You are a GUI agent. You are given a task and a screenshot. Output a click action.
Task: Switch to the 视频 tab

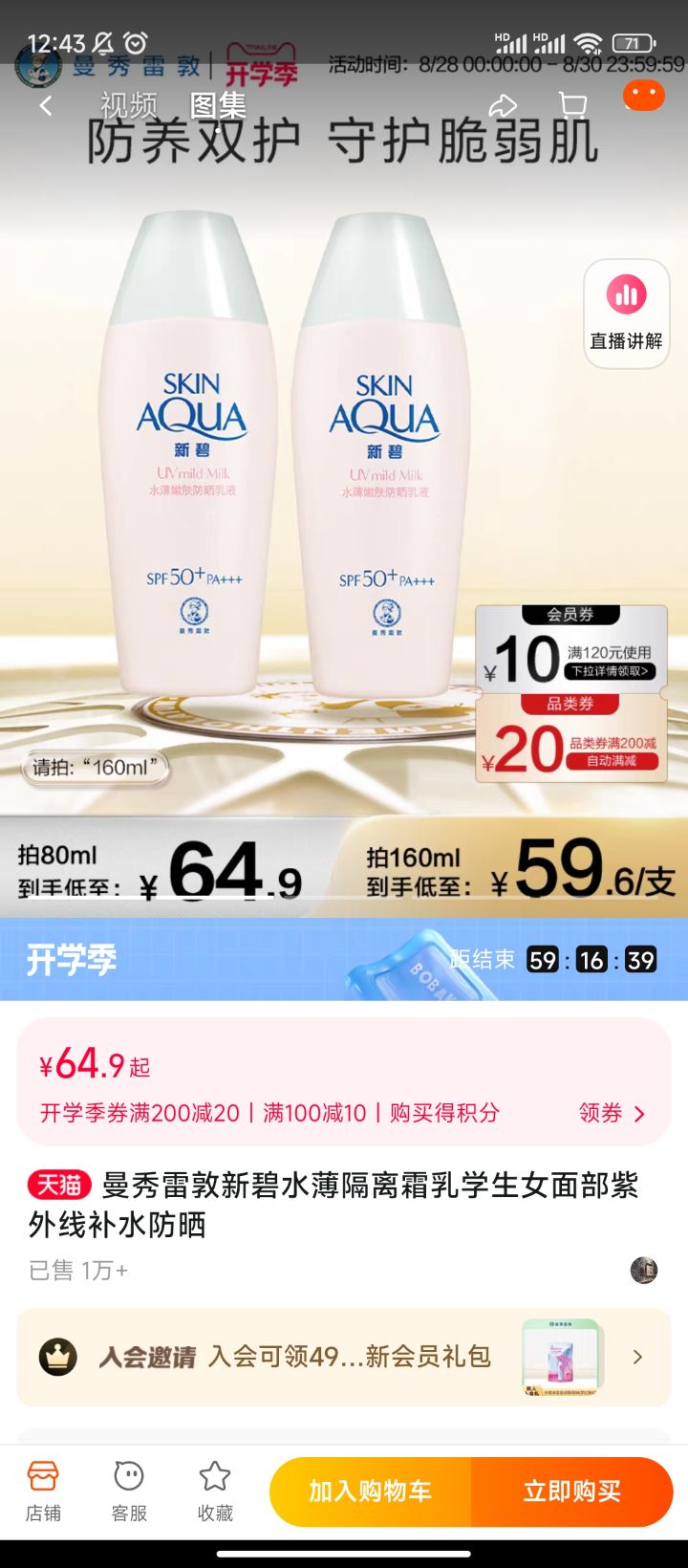128,106
